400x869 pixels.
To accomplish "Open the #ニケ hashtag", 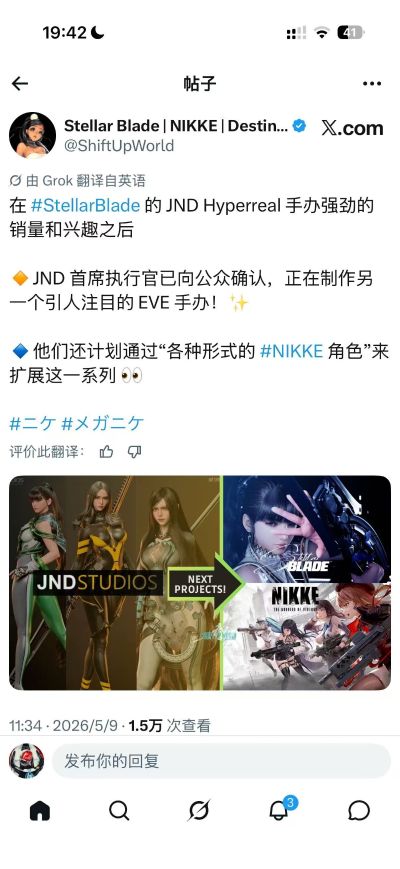I will [x=33, y=423].
